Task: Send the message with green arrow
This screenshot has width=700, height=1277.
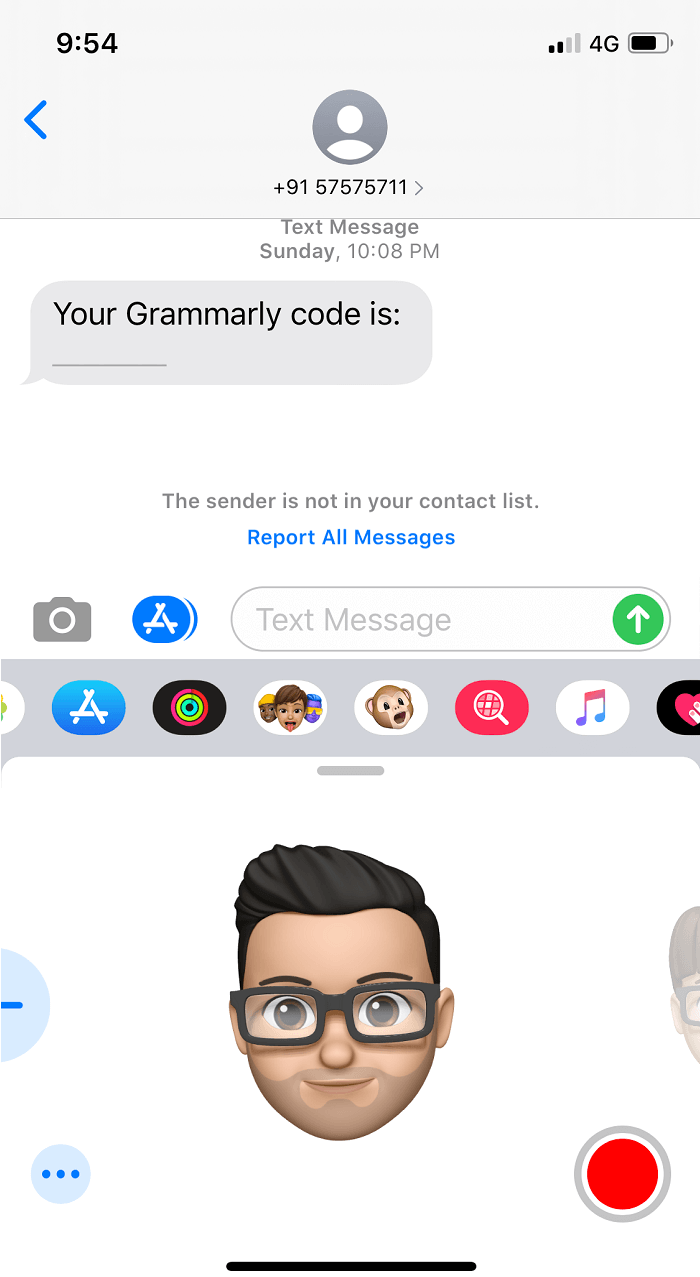Action: click(638, 620)
